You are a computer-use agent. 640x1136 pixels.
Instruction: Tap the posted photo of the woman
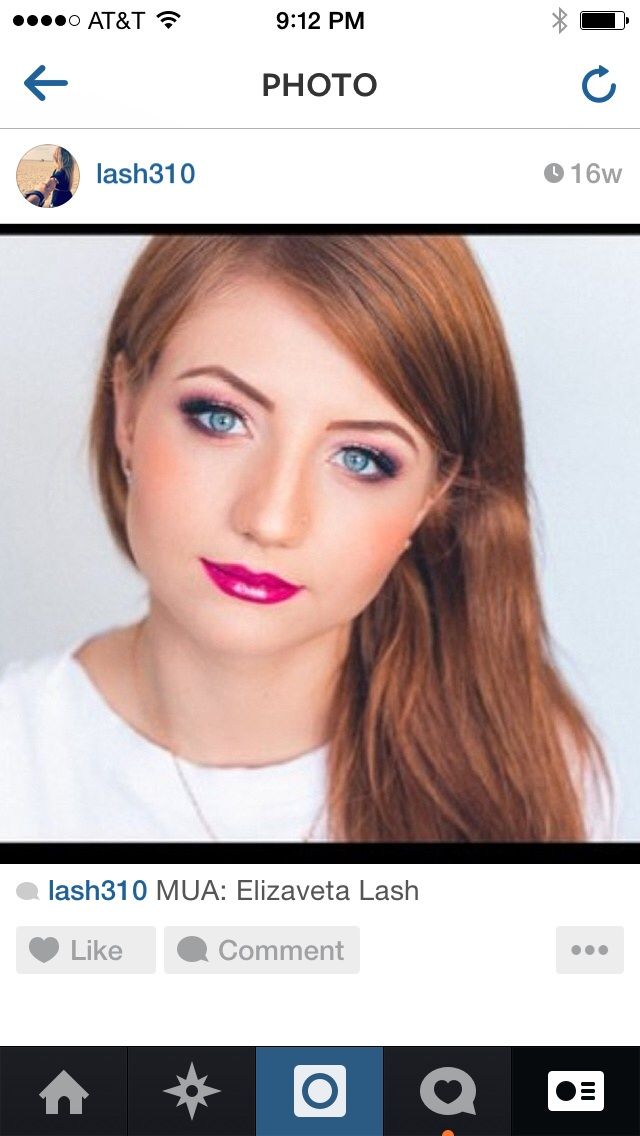coord(320,540)
